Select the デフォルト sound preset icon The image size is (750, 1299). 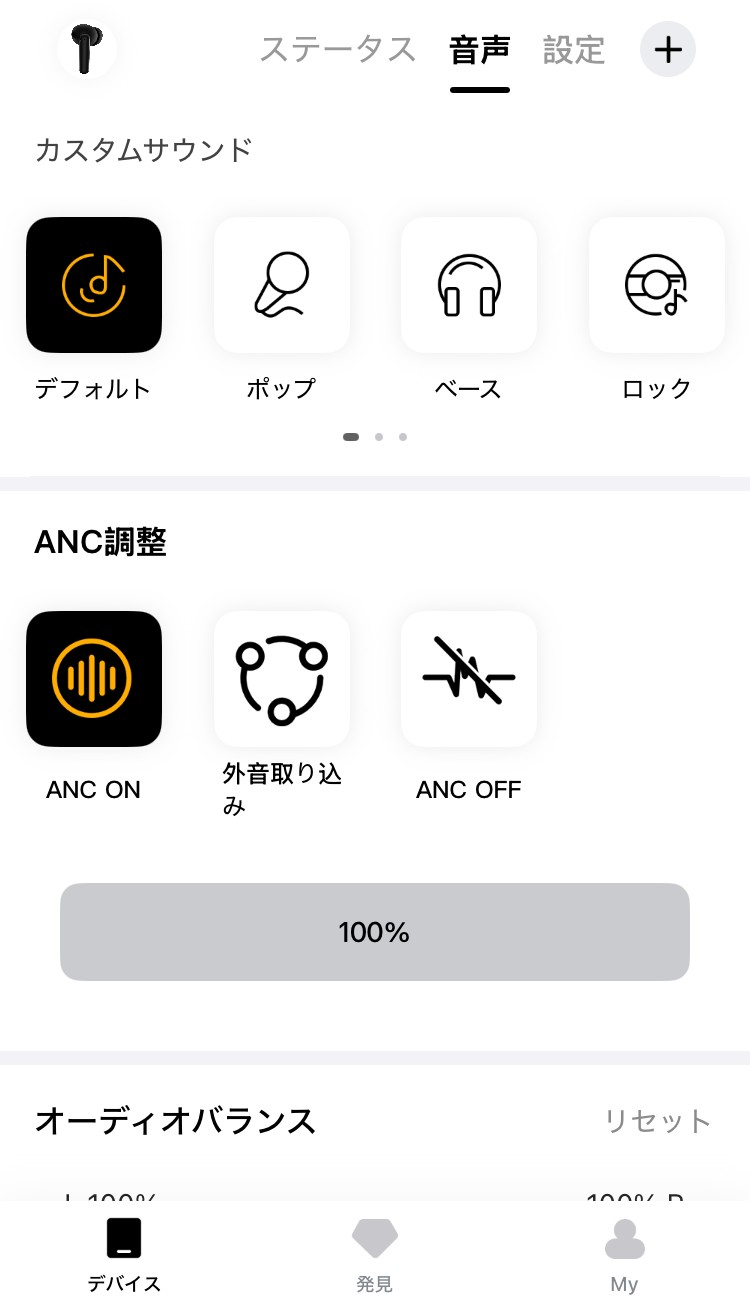tap(93, 284)
